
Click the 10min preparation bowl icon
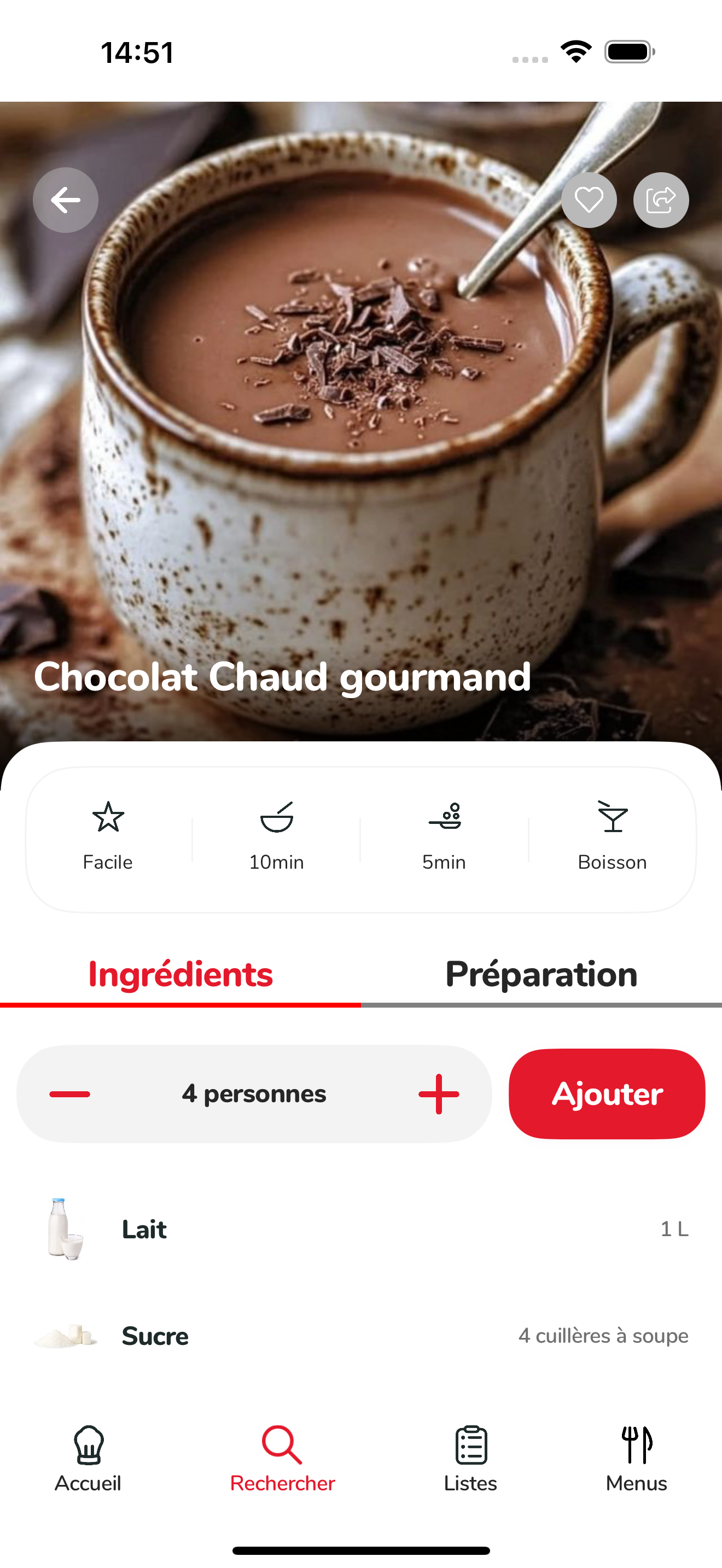(276, 818)
